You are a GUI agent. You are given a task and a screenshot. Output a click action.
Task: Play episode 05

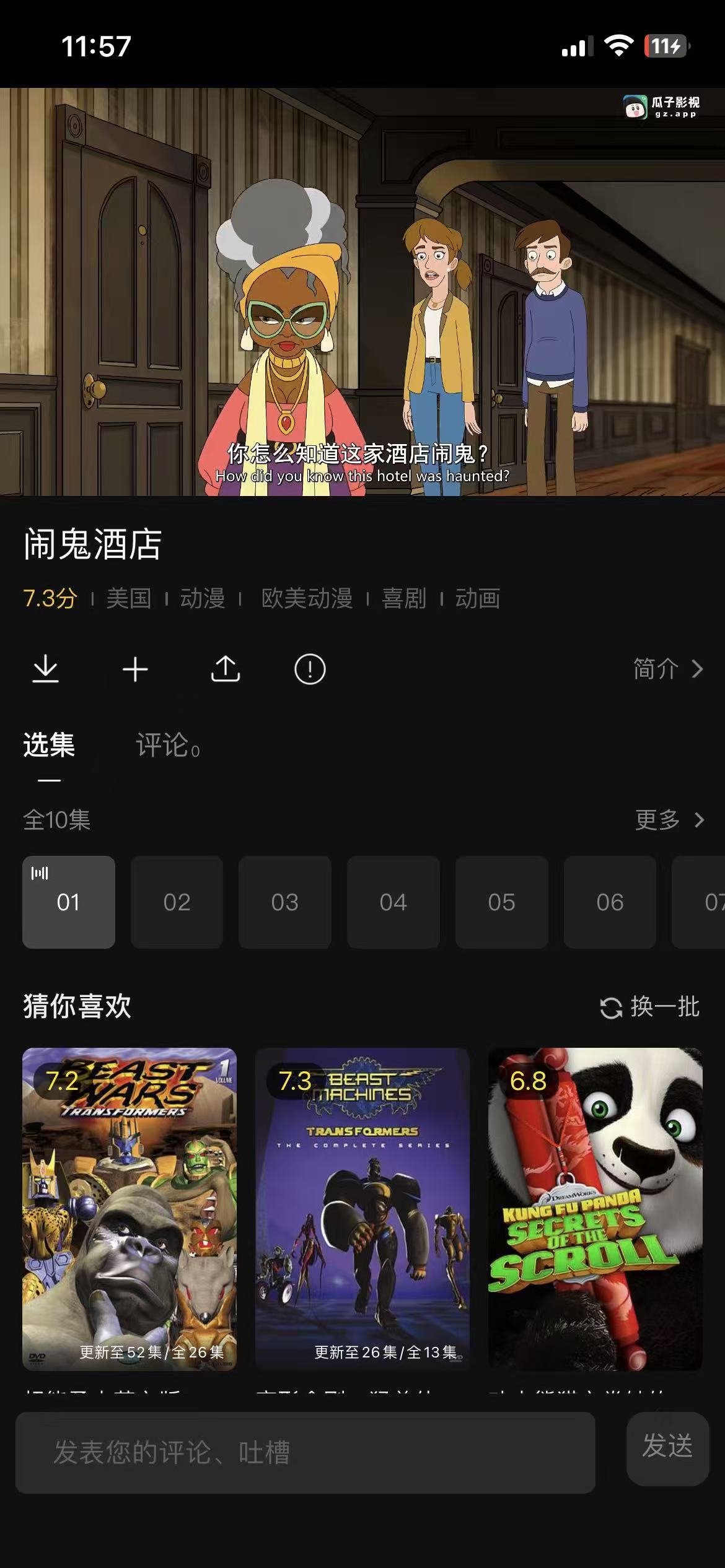click(x=501, y=902)
